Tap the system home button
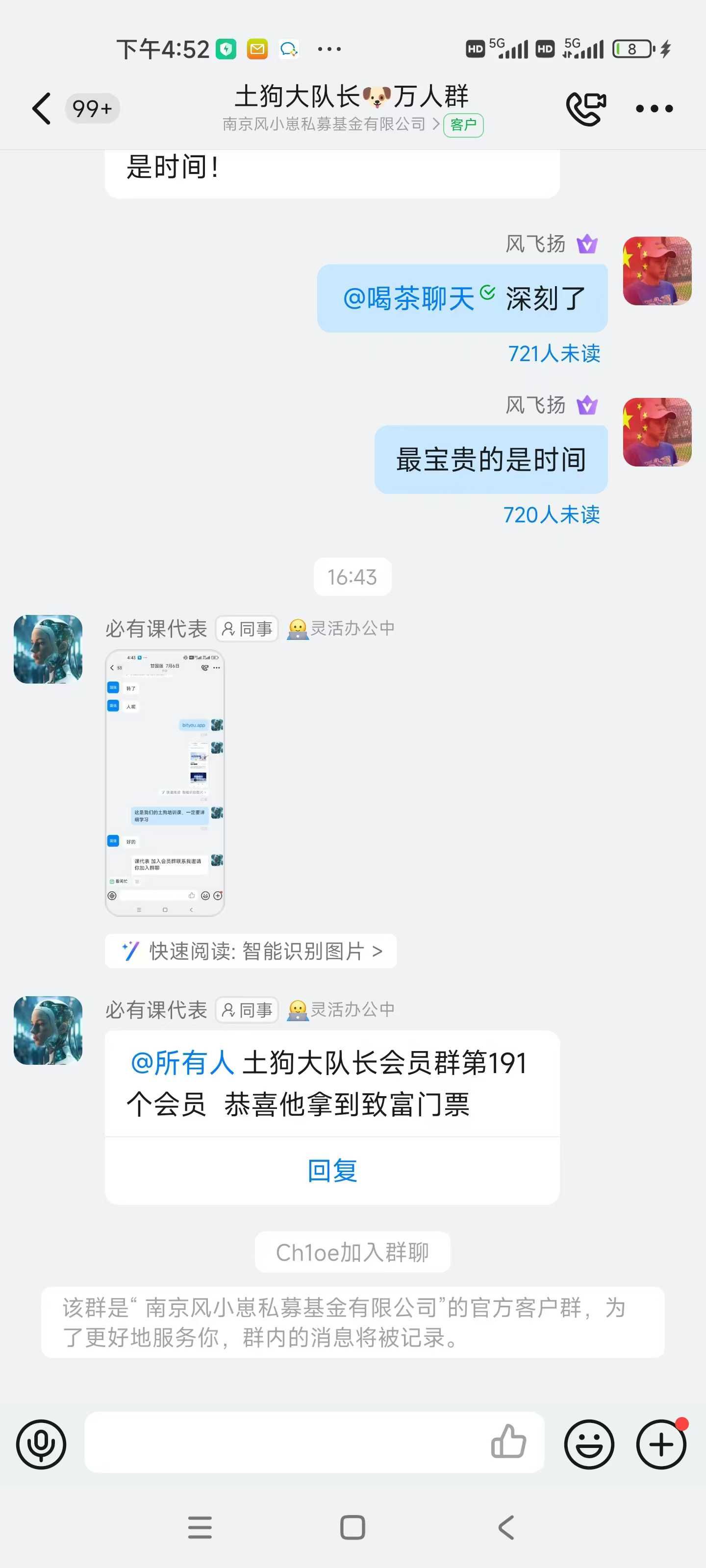706x1568 pixels. [353, 1527]
